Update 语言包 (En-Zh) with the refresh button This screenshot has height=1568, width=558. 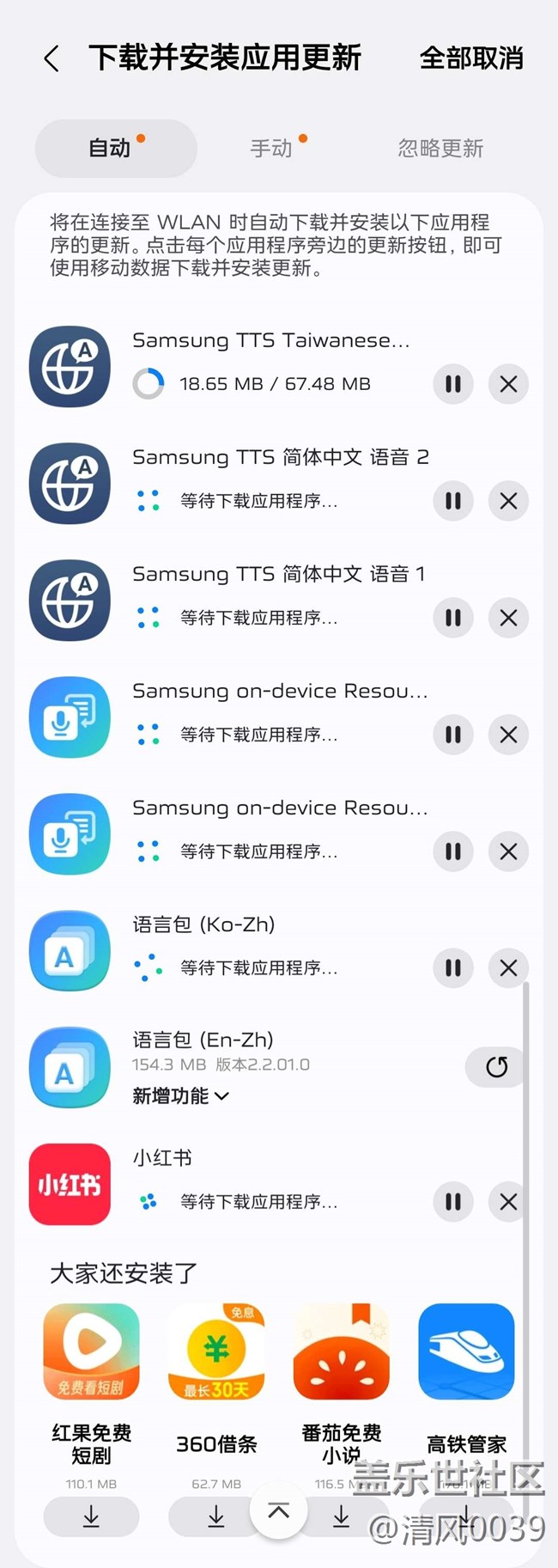pyautogui.click(x=496, y=1067)
